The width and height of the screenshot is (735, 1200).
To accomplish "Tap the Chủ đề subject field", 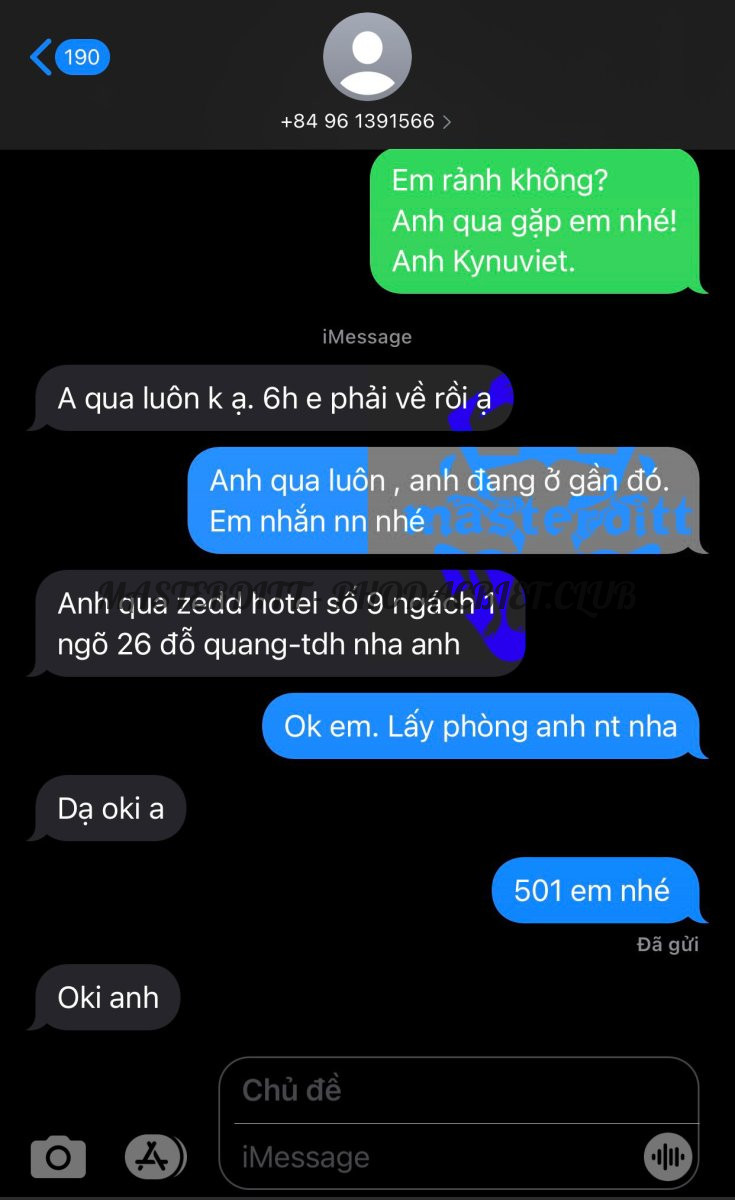I will tap(458, 1090).
